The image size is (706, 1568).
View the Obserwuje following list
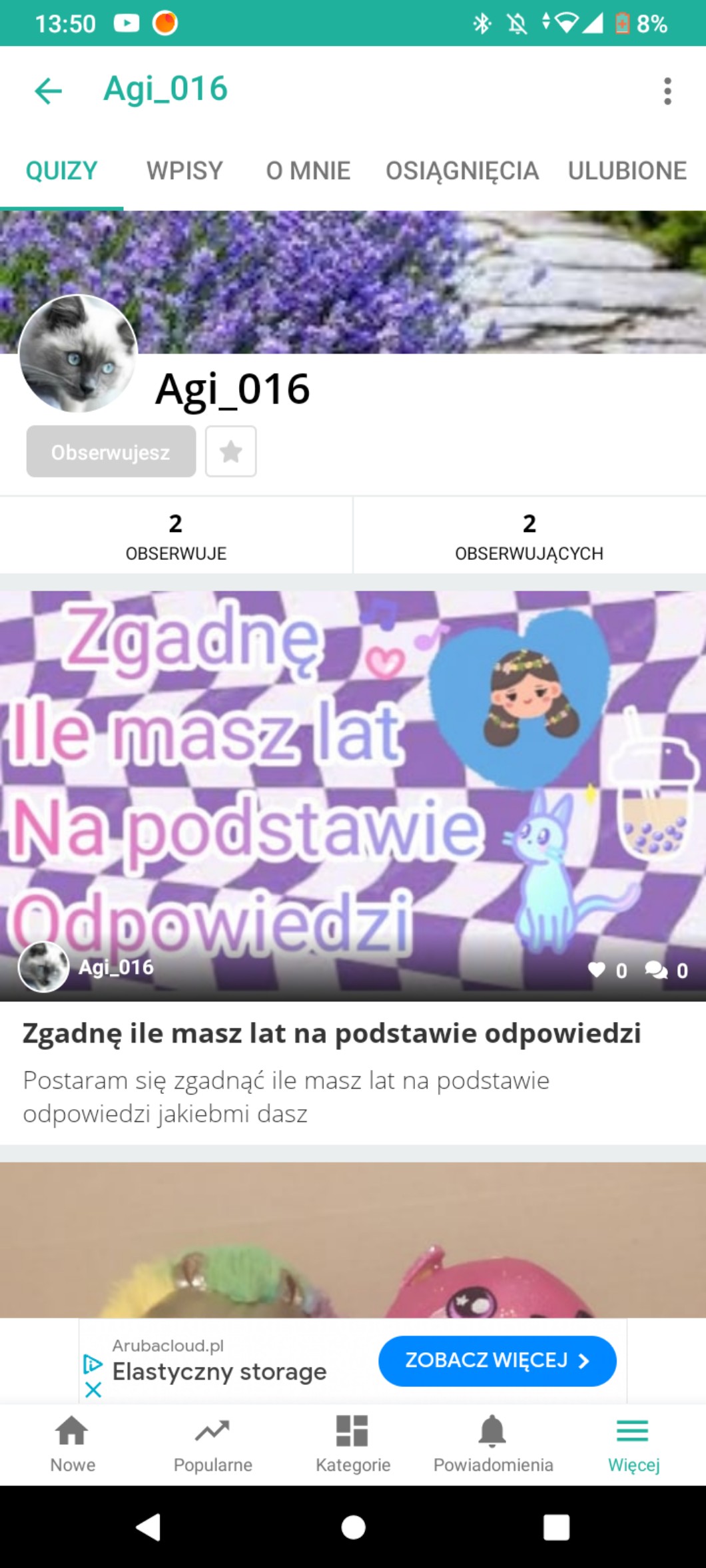176,535
